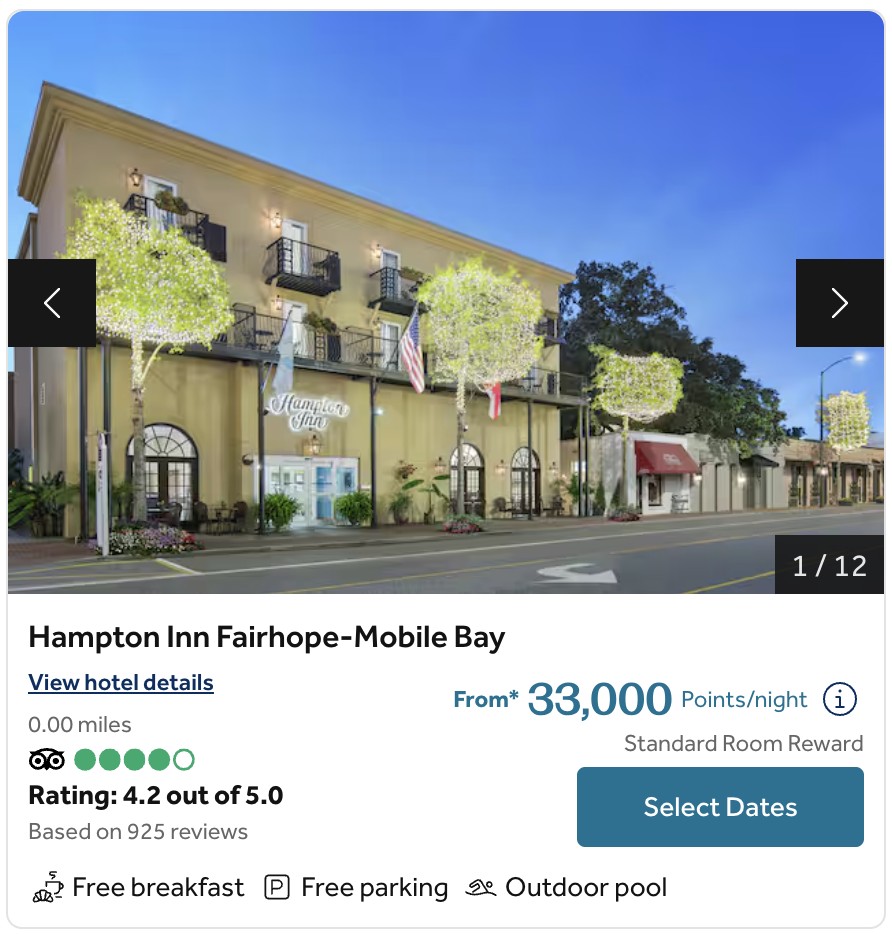Open the photo gallery from the 1/12 counter

[x=829, y=565]
